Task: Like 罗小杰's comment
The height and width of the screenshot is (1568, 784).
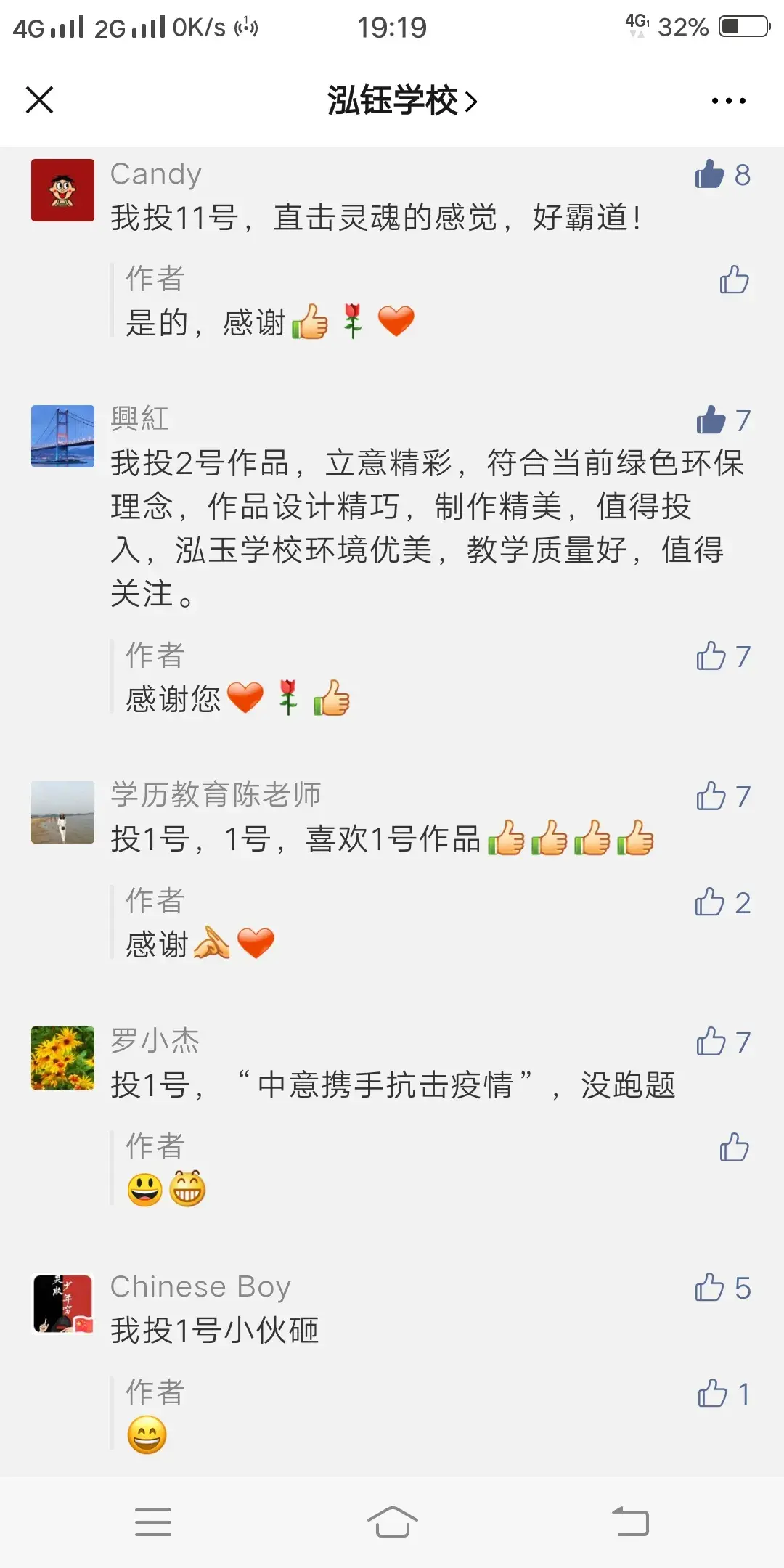Action: pyautogui.click(x=711, y=1042)
